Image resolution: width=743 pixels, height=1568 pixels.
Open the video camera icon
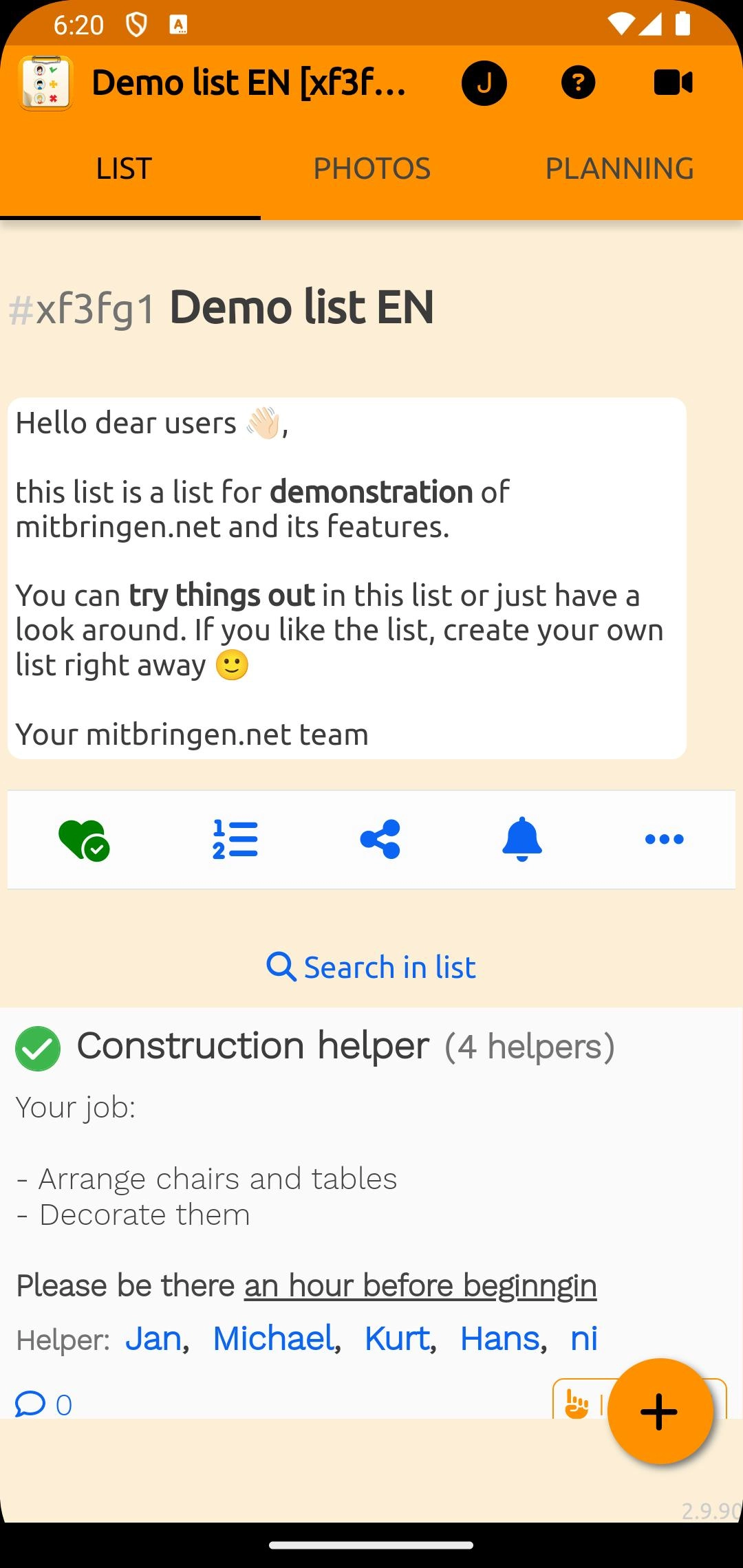coord(673,83)
